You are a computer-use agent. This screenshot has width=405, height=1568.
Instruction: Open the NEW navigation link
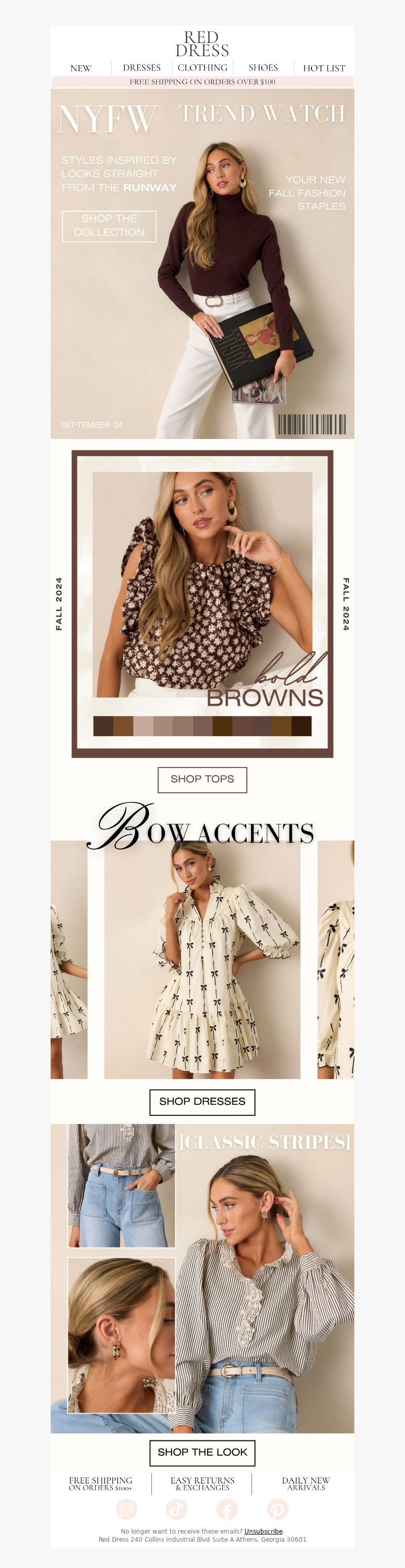(x=81, y=68)
